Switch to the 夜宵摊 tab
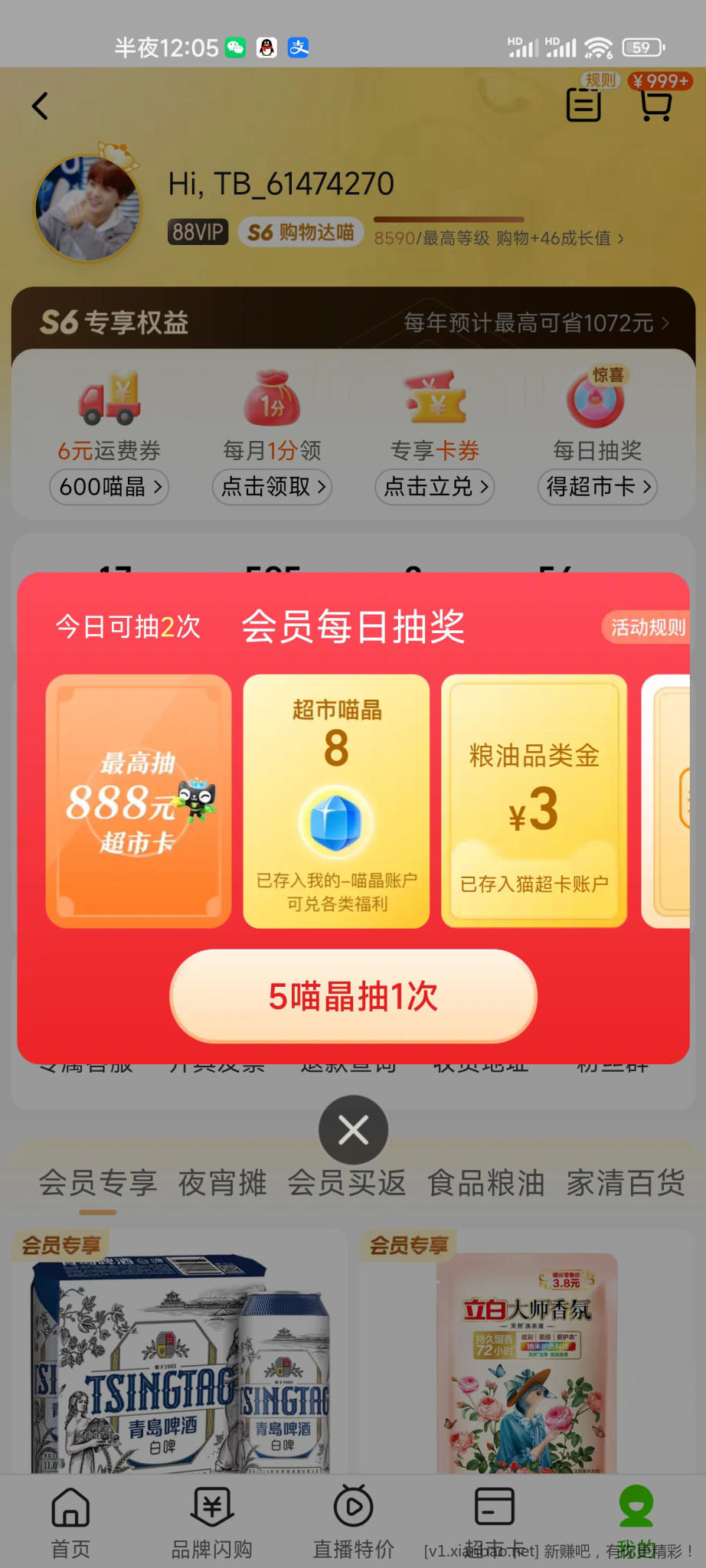706x1568 pixels. [222, 1183]
